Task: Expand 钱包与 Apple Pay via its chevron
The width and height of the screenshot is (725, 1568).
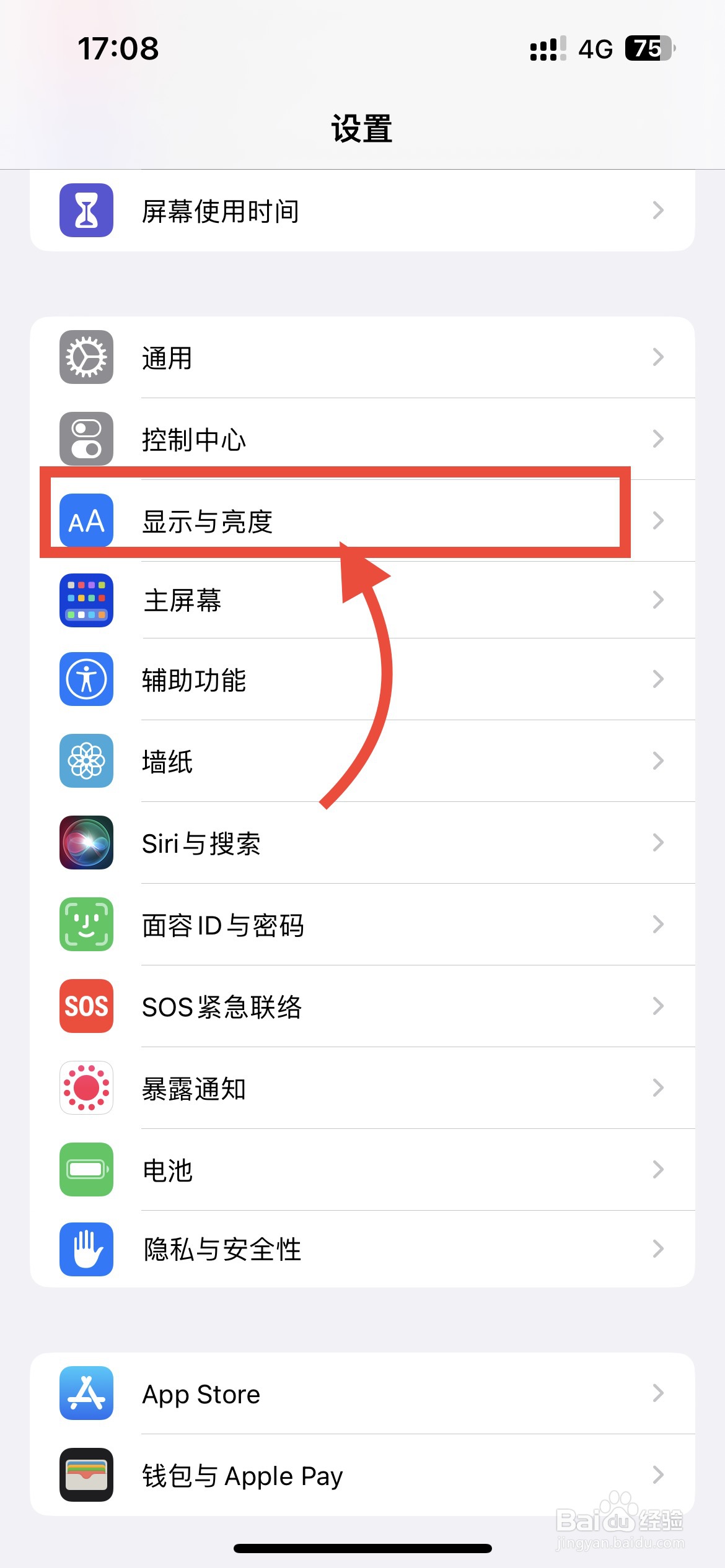Action: click(658, 1475)
